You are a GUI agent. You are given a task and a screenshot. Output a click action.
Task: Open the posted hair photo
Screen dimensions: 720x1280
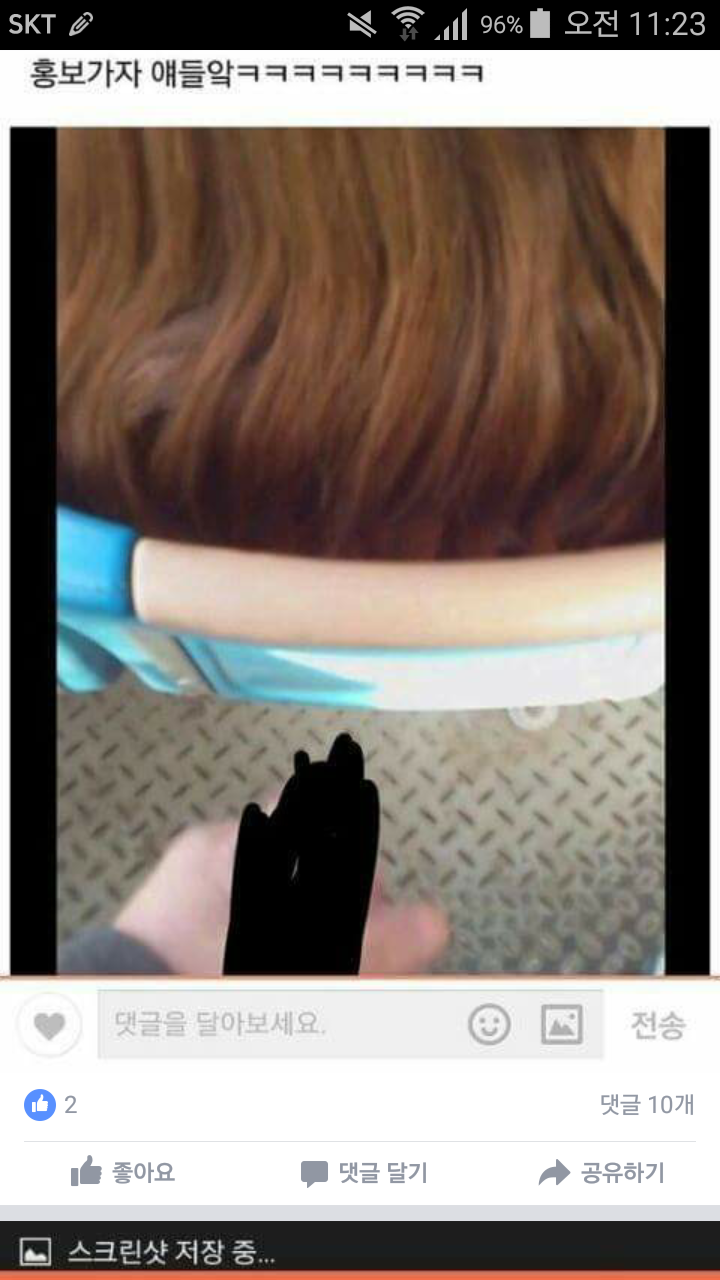pos(360,551)
